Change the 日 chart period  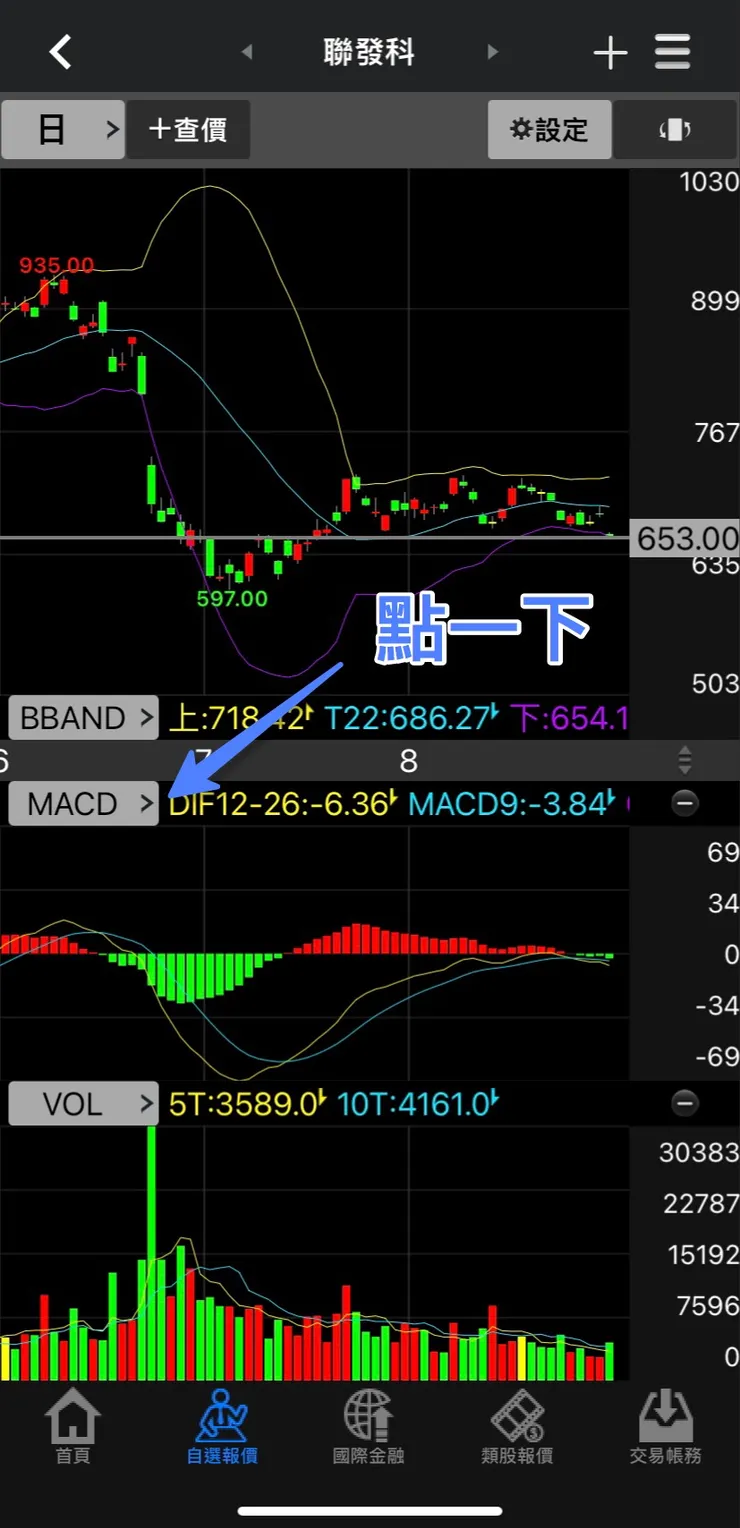tap(63, 130)
